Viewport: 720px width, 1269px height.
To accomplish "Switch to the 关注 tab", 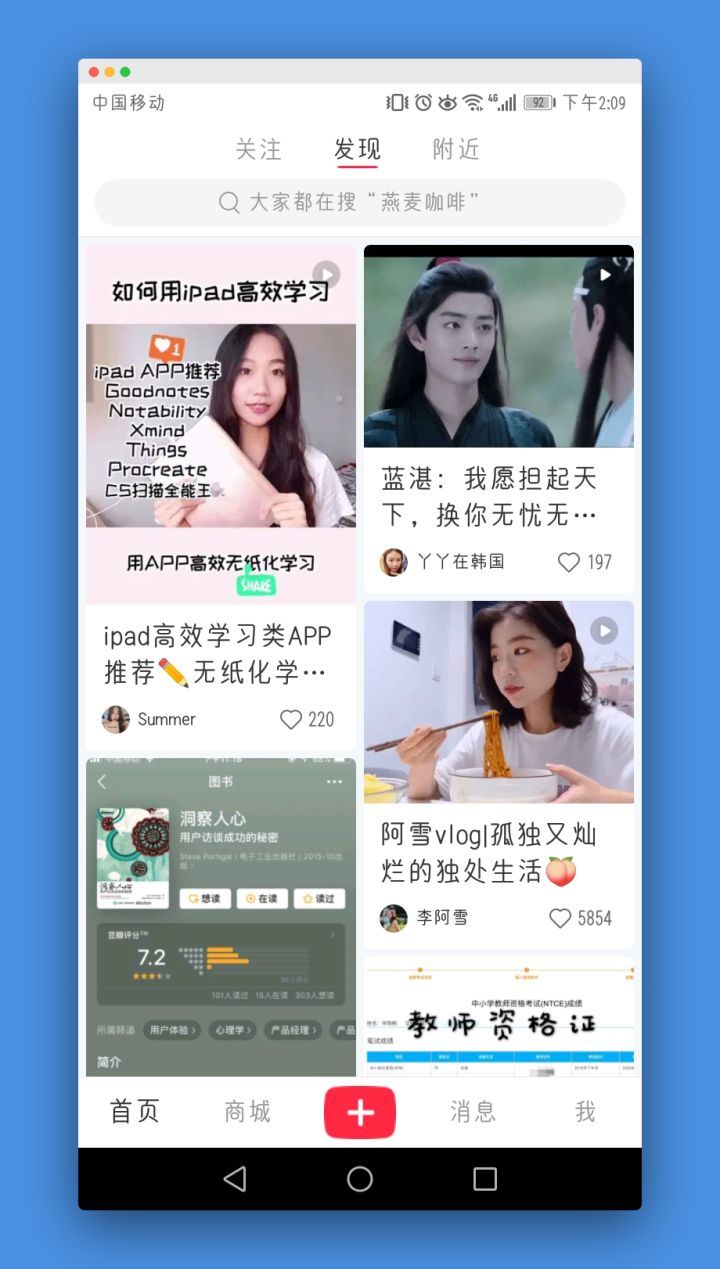I will point(258,150).
